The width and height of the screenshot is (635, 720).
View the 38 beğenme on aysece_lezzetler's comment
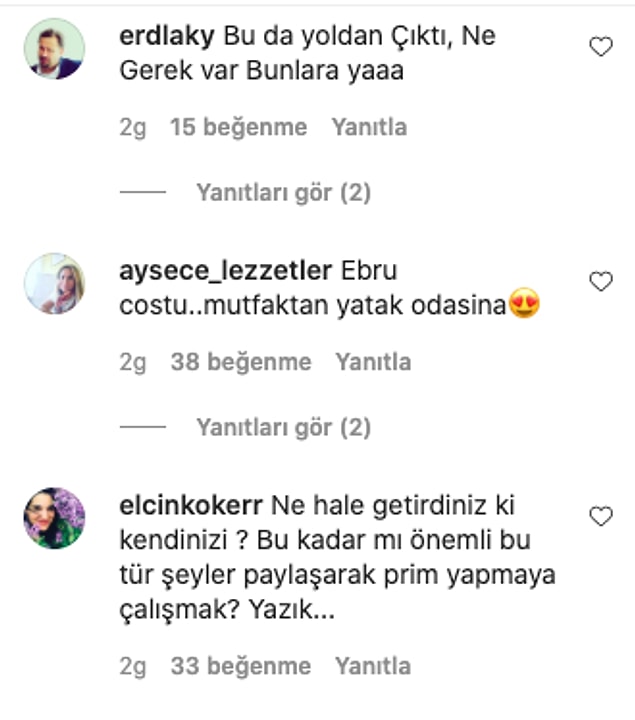pos(241,362)
